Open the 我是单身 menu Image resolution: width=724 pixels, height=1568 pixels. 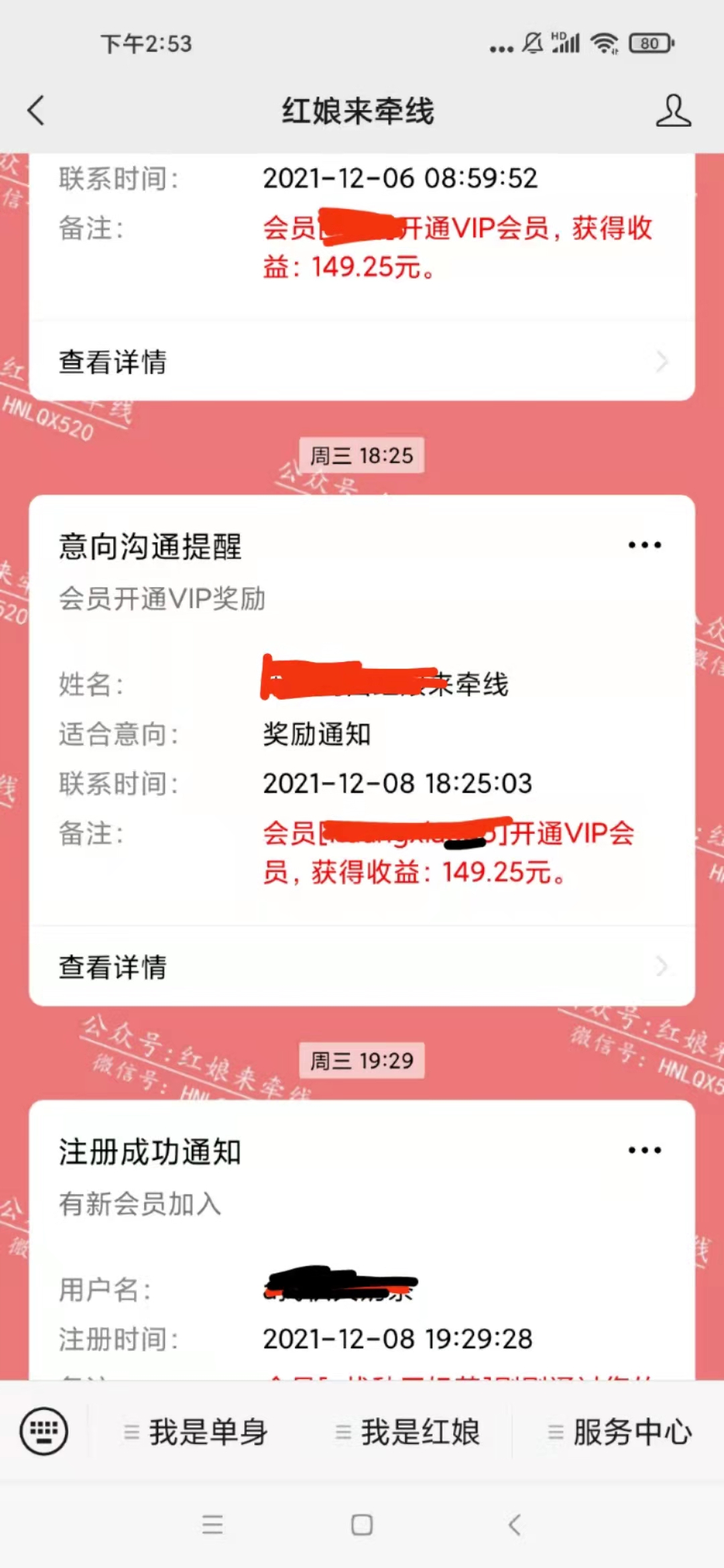(196, 1432)
